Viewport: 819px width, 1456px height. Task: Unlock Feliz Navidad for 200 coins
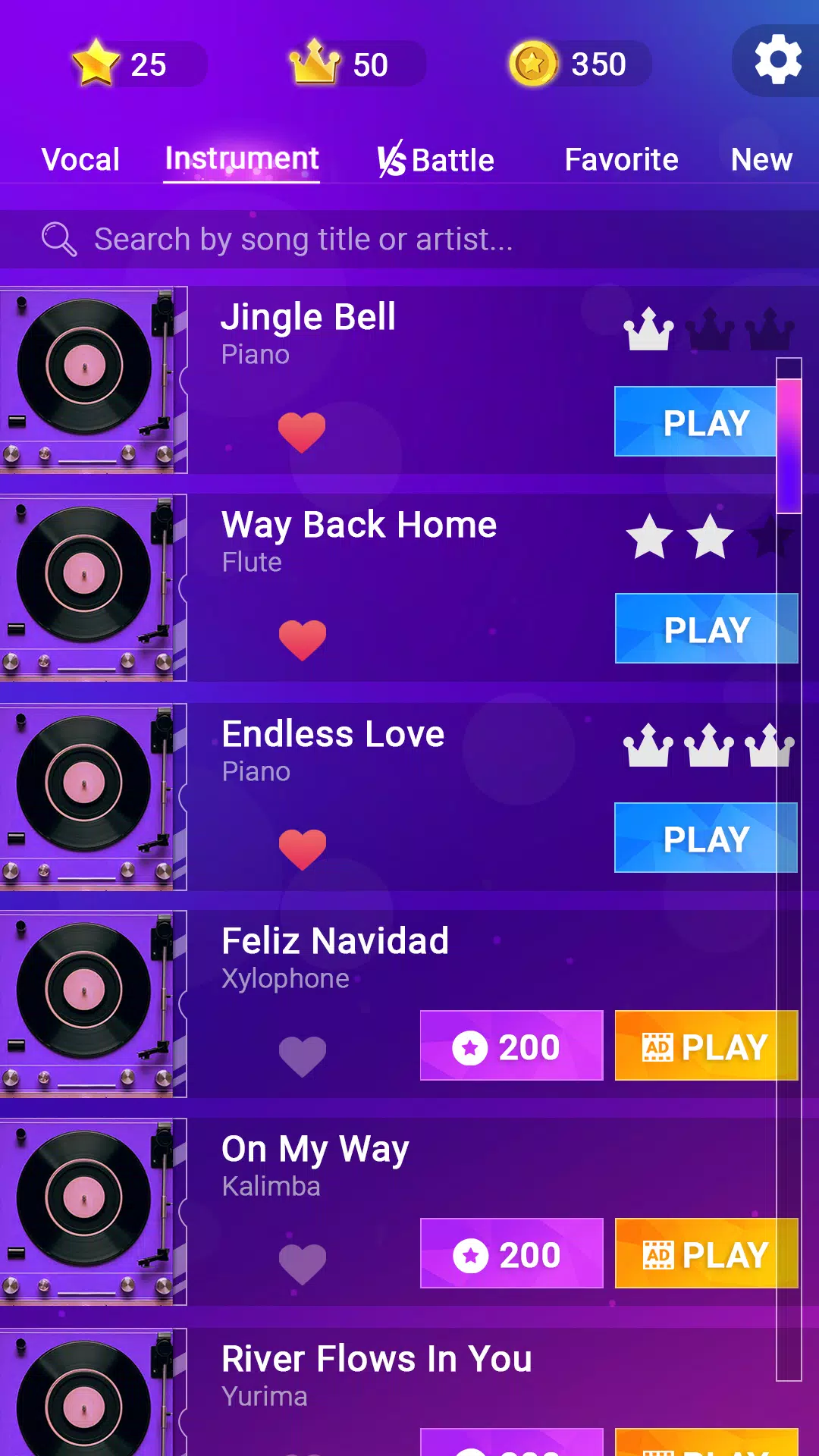(x=512, y=1046)
